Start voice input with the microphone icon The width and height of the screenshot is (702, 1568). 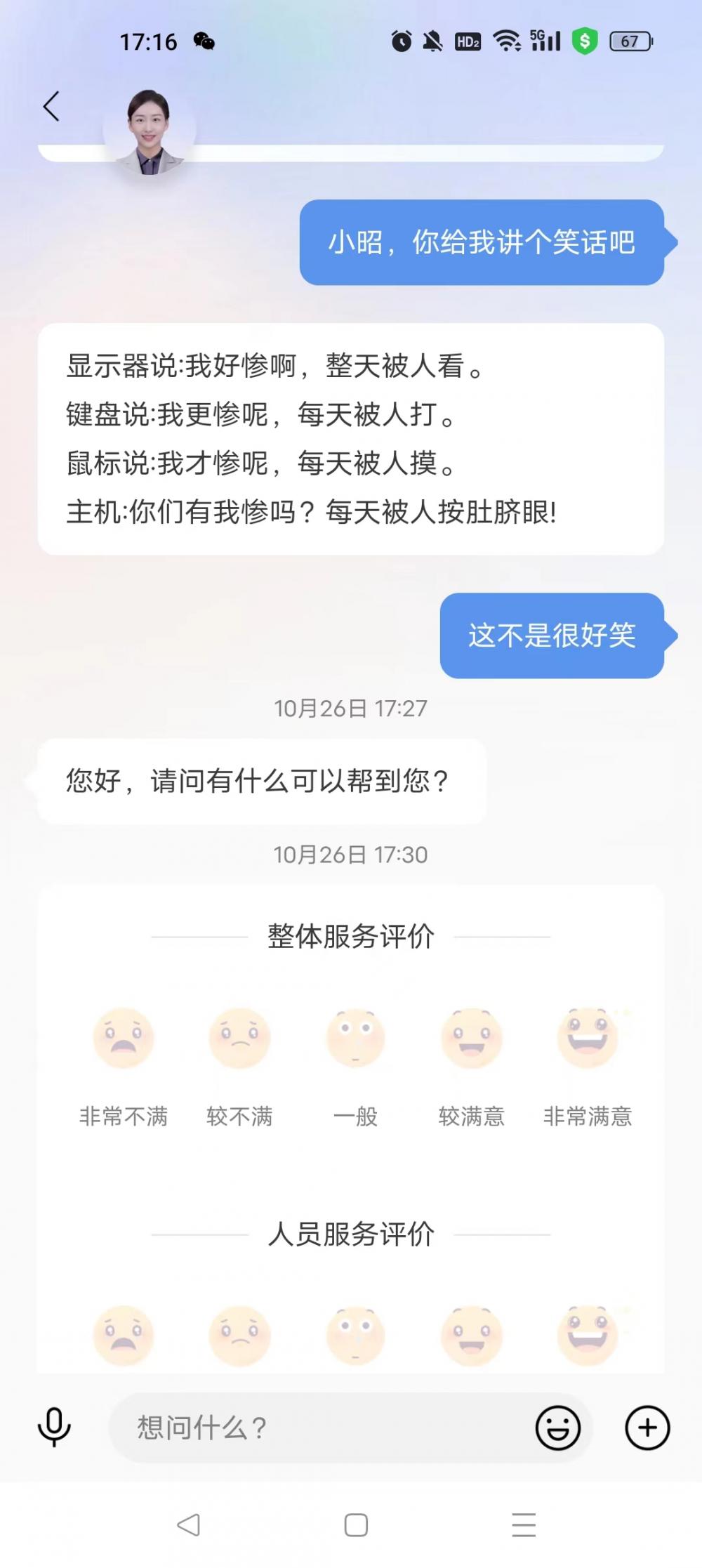[54, 1428]
